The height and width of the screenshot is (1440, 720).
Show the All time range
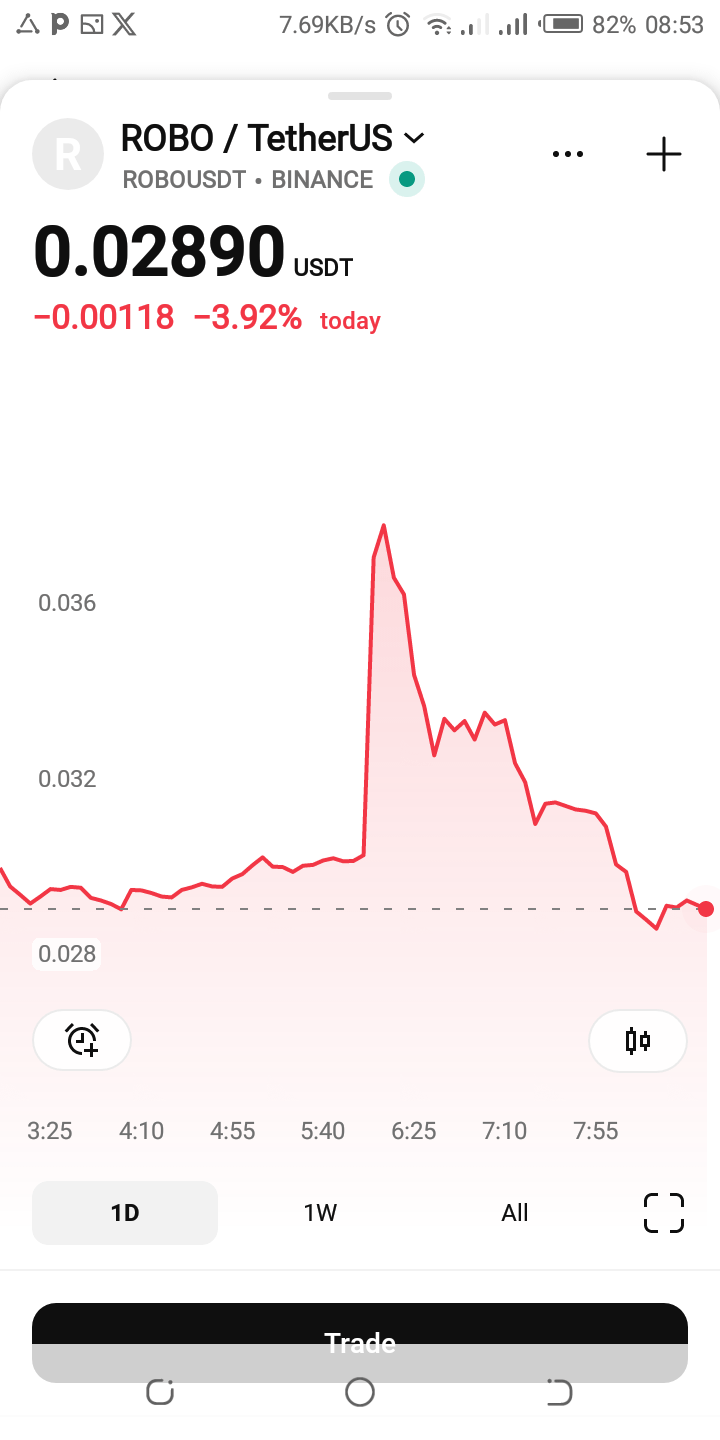[515, 1213]
